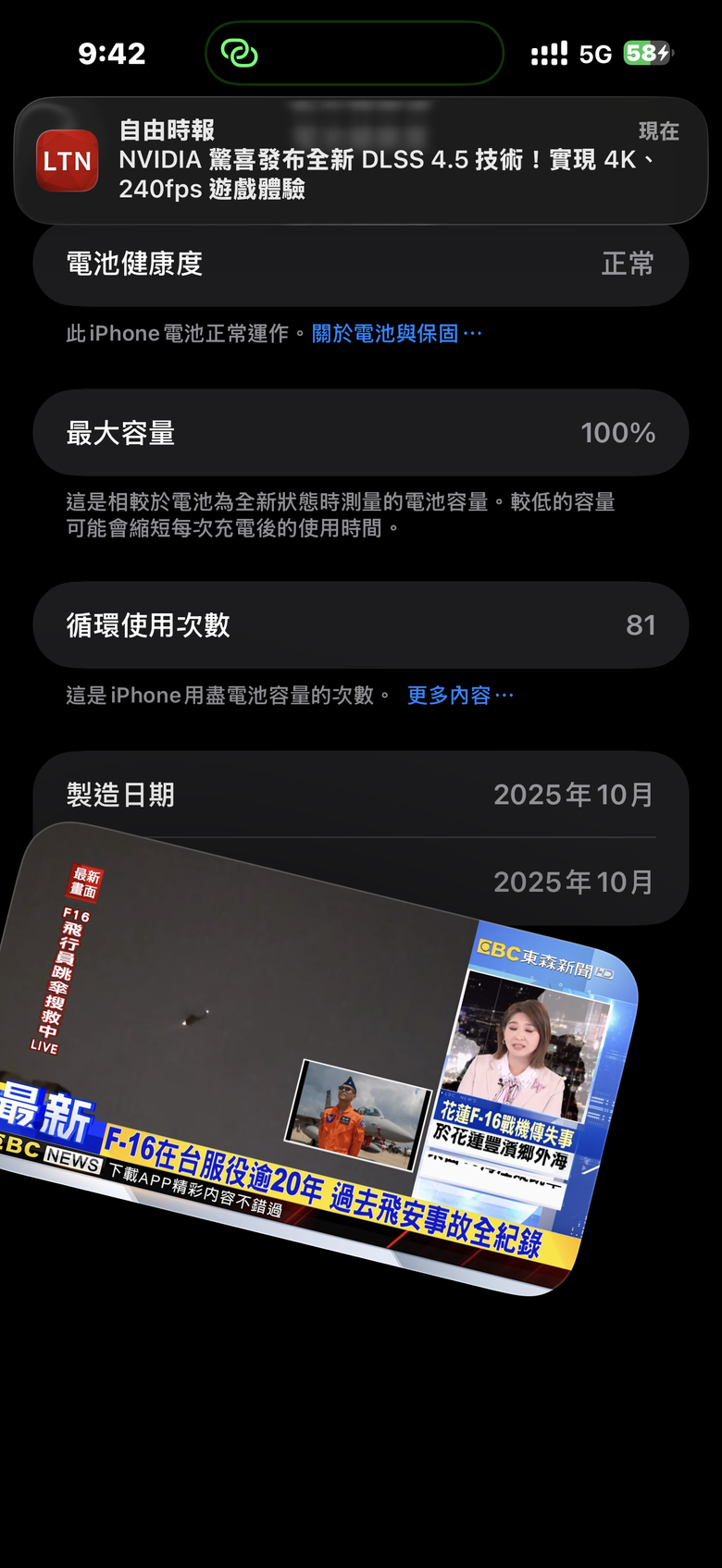Open the 關於電池與保固 link
The image size is (722, 1568).
[x=396, y=334]
